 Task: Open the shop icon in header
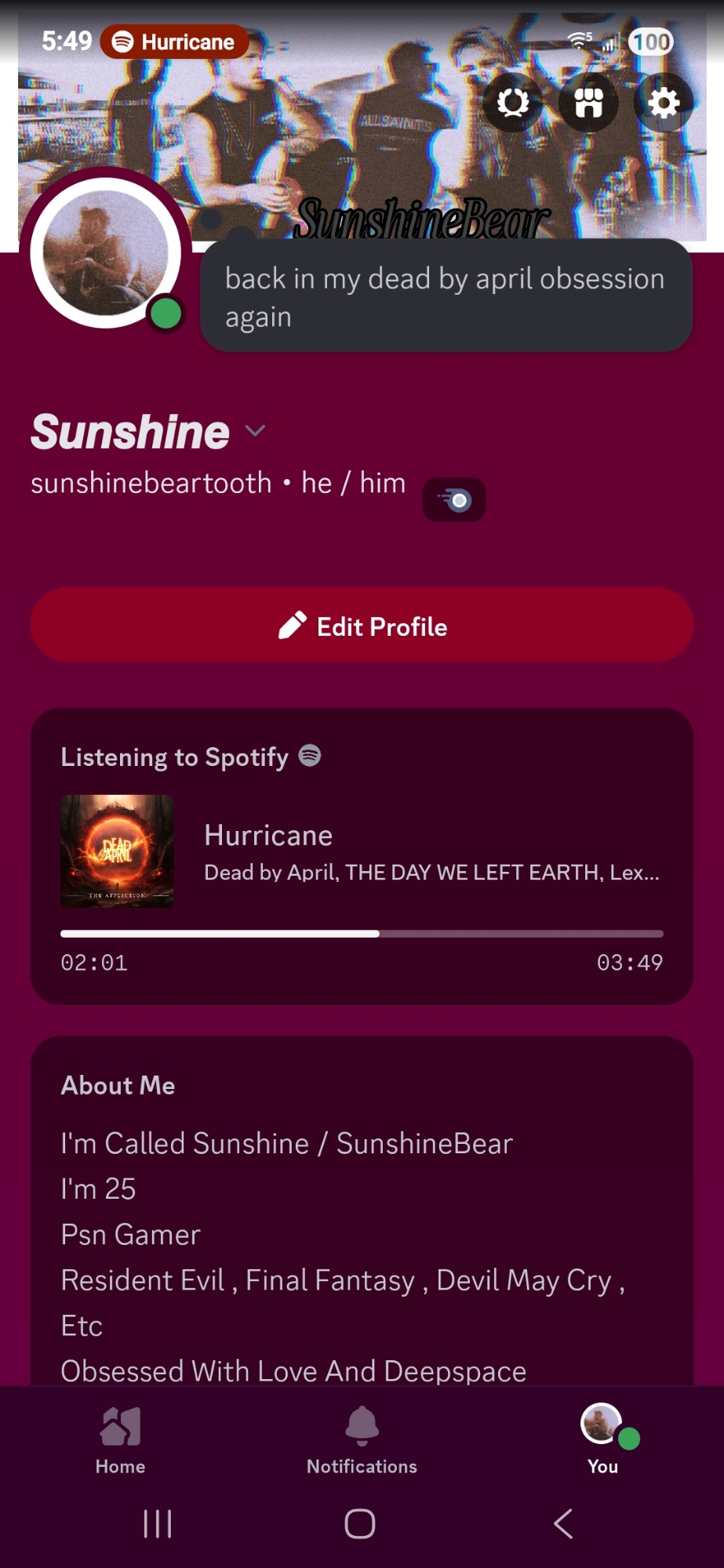pos(588,103)
